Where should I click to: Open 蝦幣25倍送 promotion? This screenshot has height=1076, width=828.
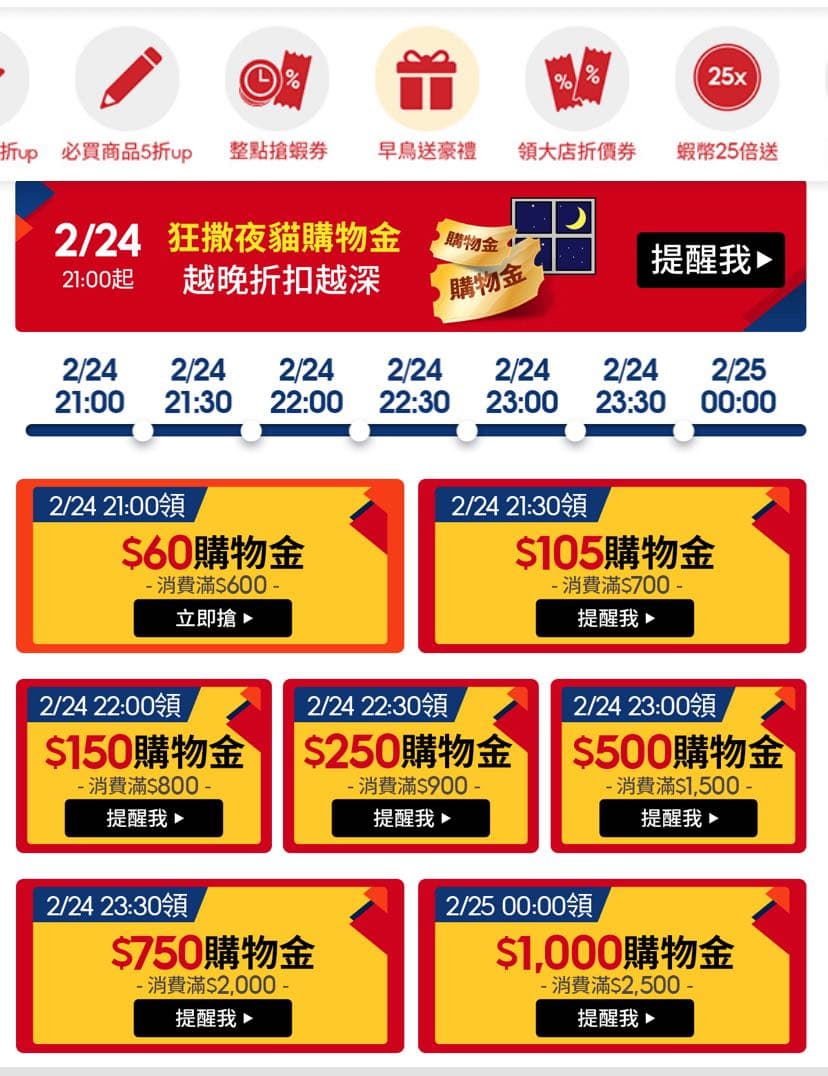coord(727,80)
